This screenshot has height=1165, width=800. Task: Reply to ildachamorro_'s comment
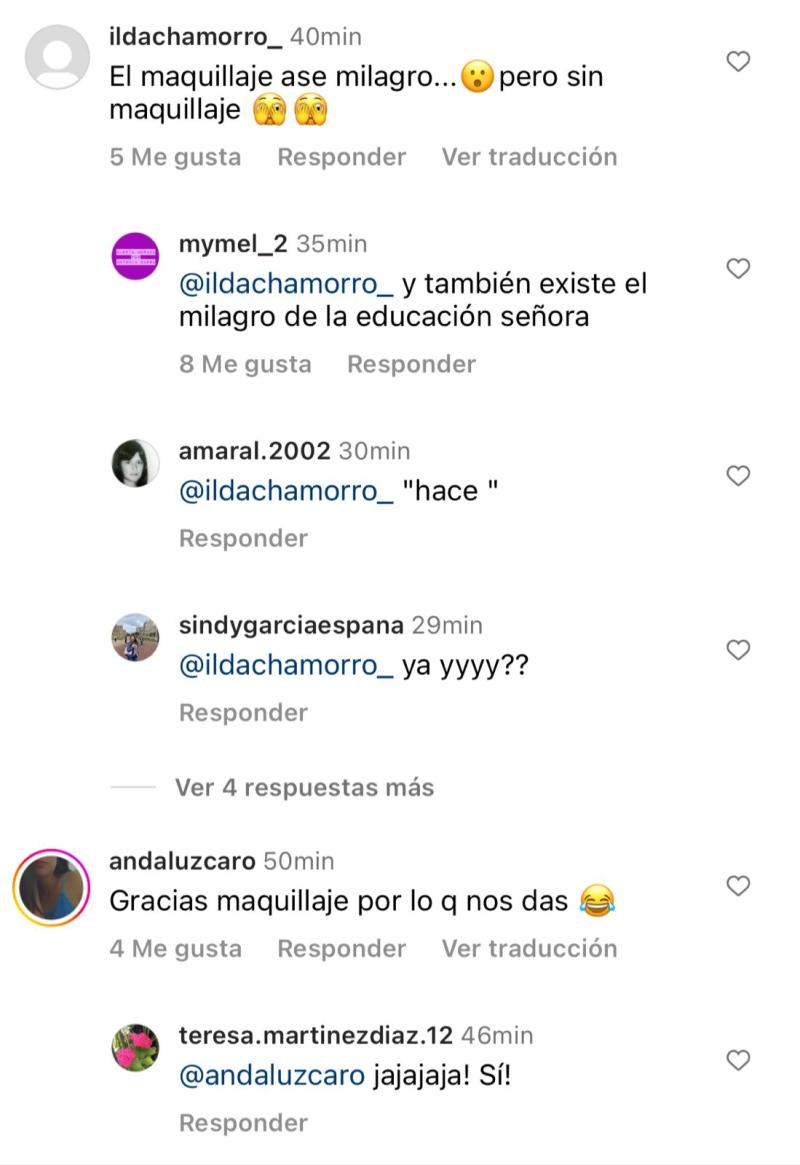(x=341, y=157)
